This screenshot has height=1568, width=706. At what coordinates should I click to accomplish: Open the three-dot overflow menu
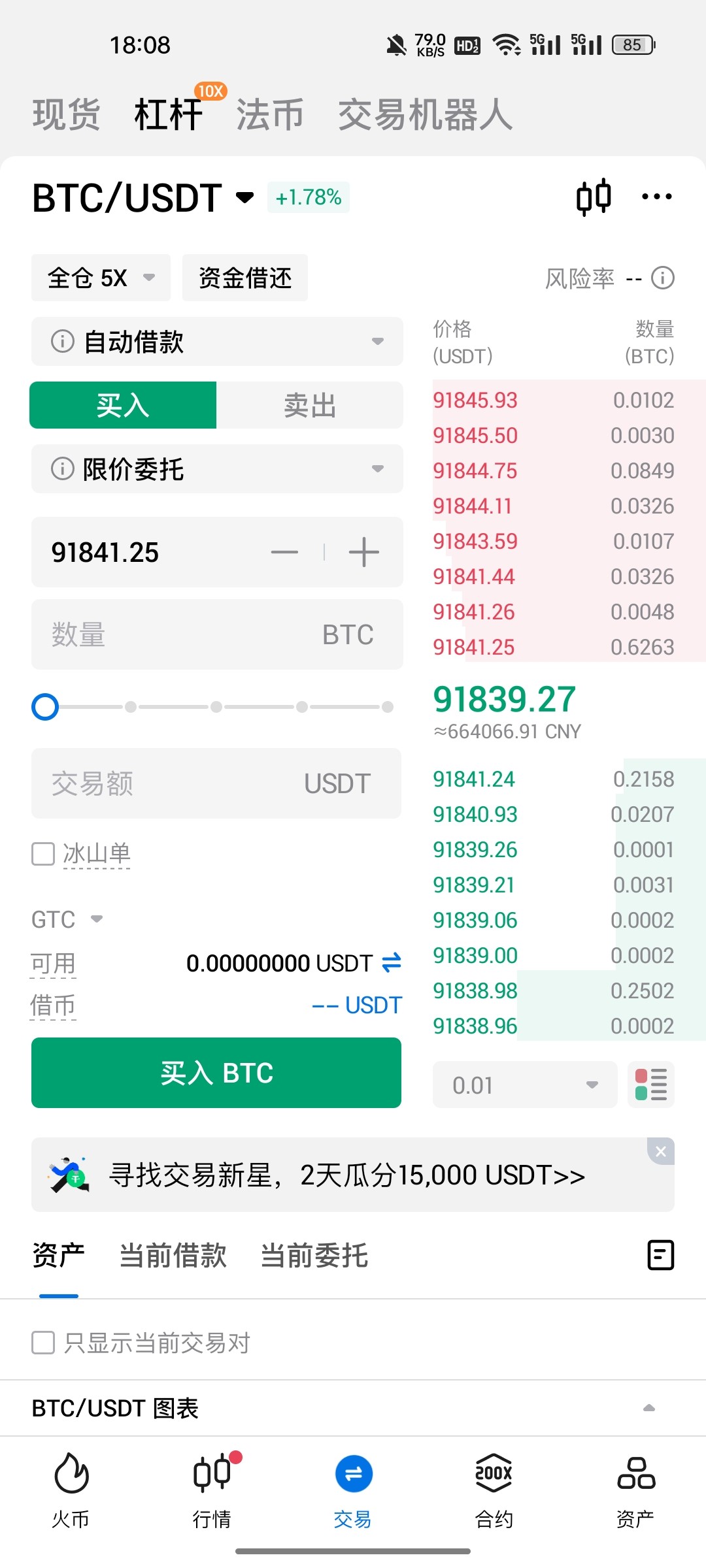(656, 197)
